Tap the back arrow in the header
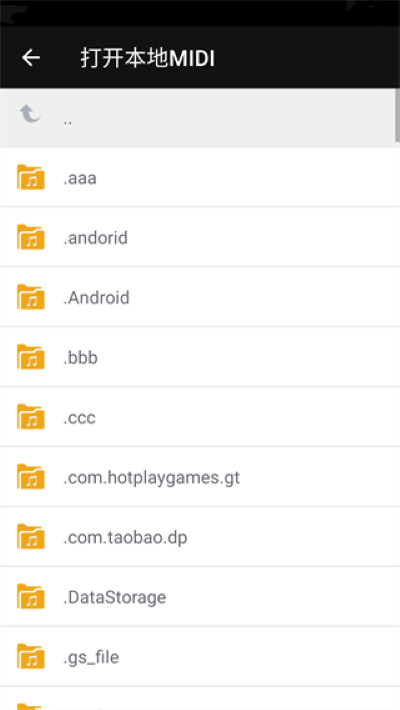The height and width of the screenshot is (710, 400). coord(31,58)
